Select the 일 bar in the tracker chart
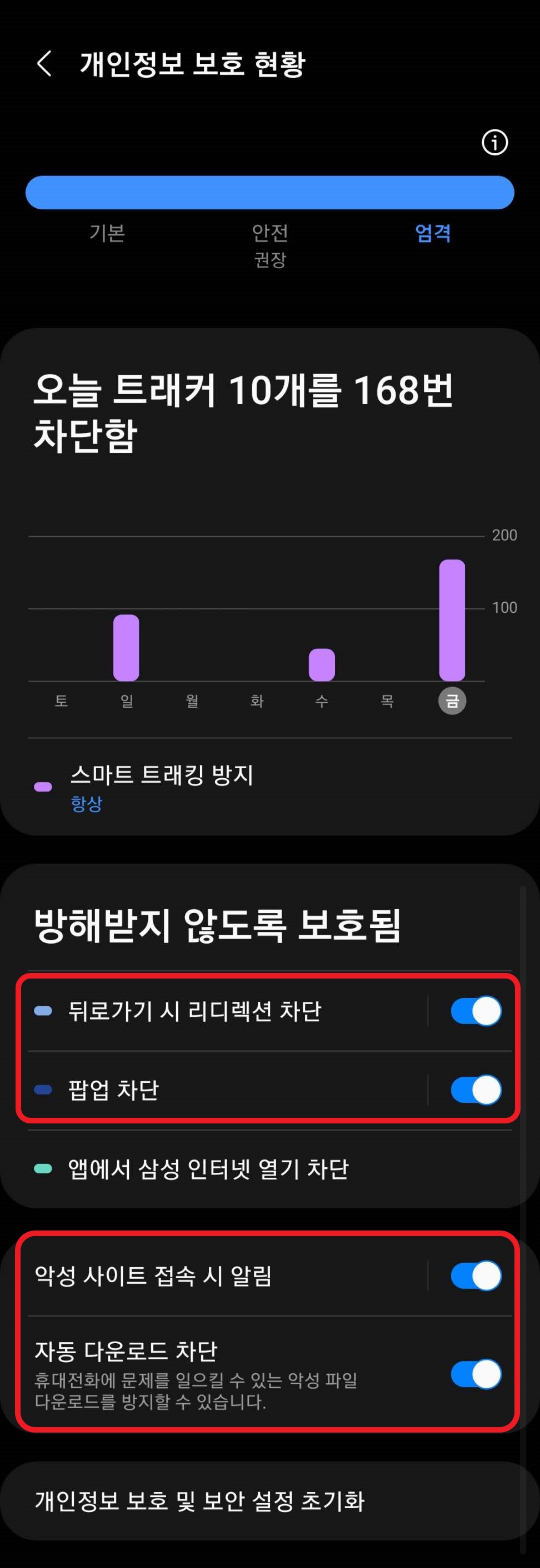 (126, 648)
